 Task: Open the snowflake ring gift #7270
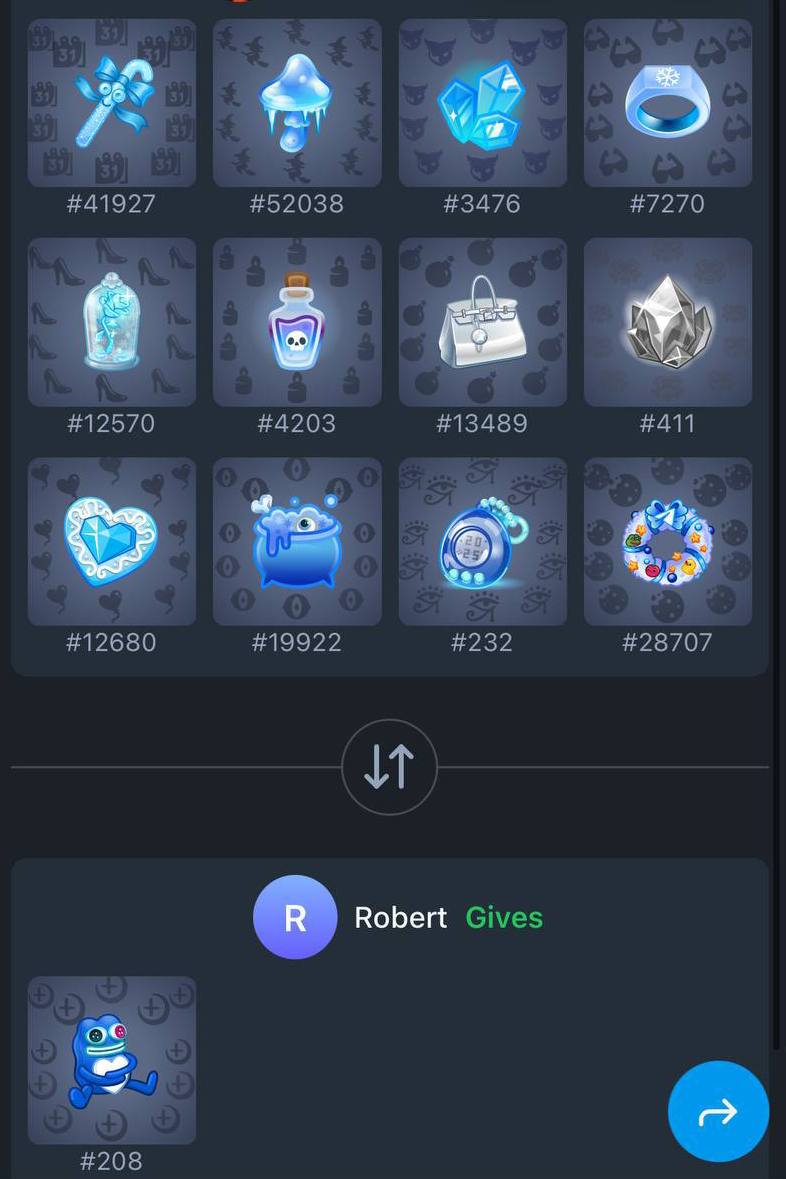tap(667, 102)
